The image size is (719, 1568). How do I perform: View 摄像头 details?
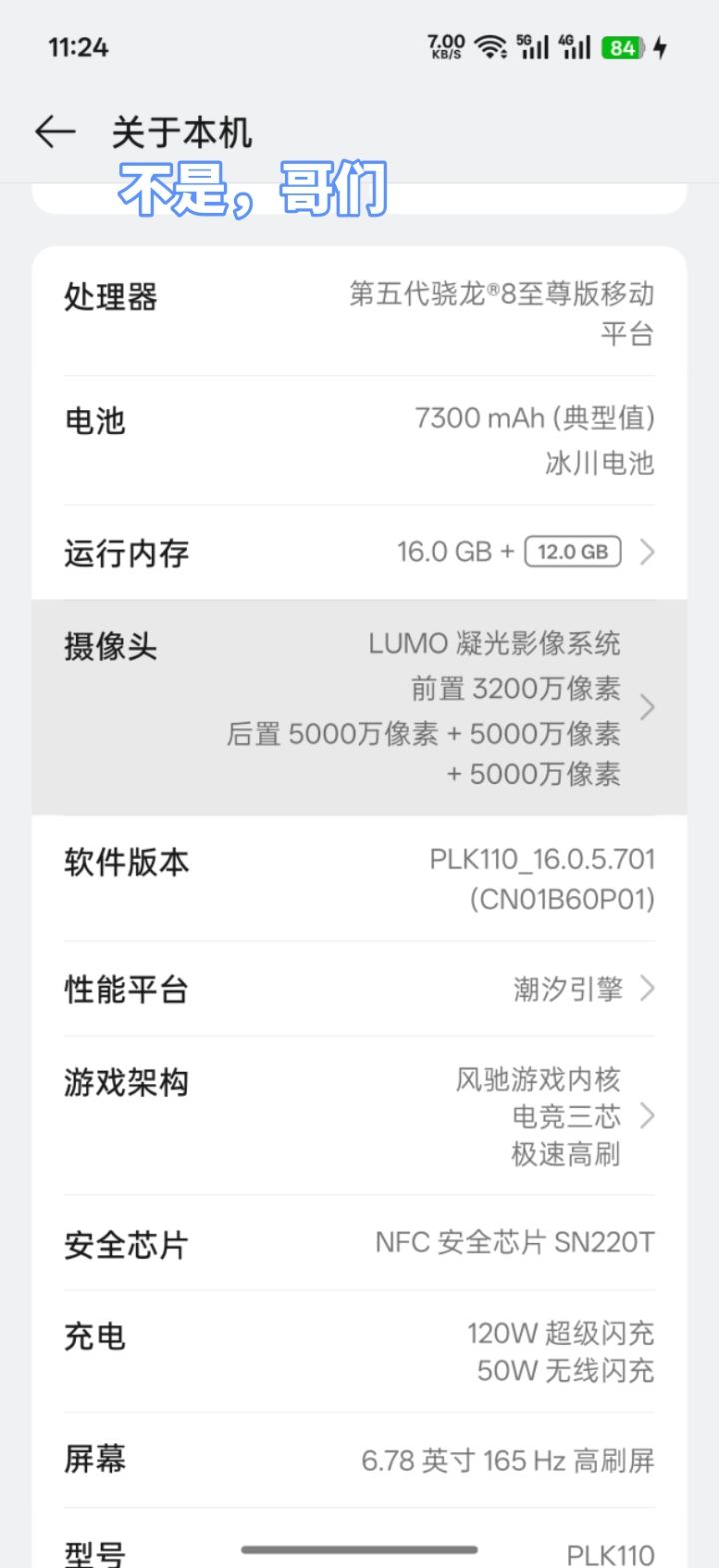pyautogui.click(x=359, y=707)
